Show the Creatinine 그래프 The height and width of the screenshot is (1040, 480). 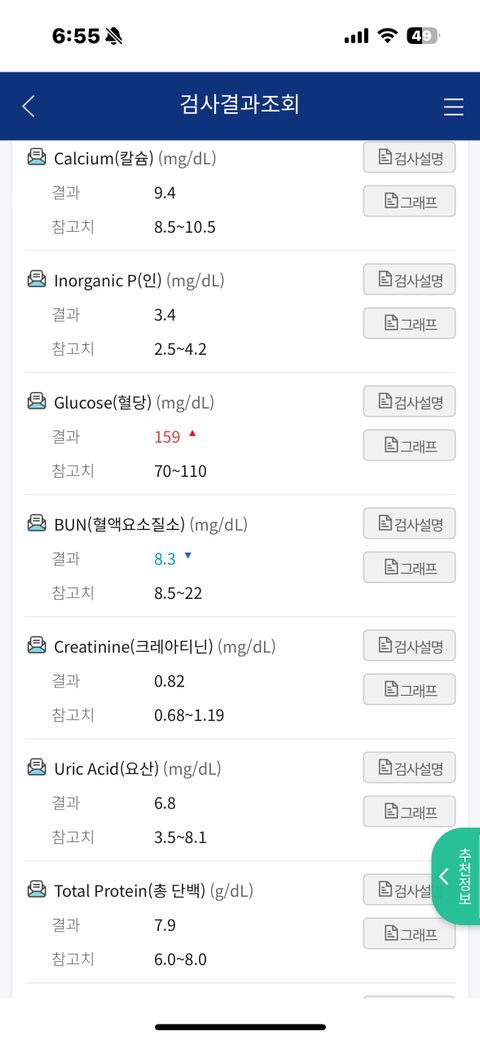tap(409, 690)
